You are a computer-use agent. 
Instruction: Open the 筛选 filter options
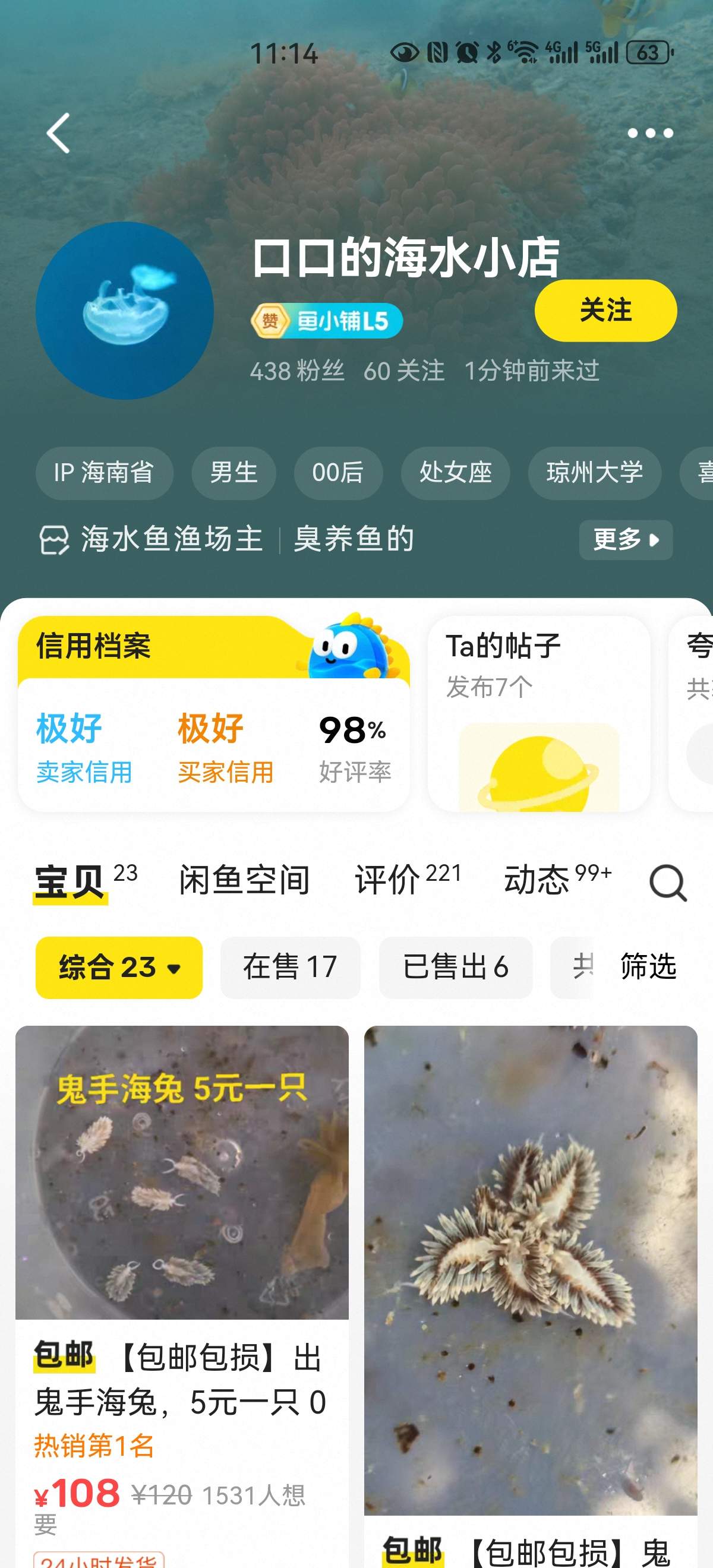[647, 966]
